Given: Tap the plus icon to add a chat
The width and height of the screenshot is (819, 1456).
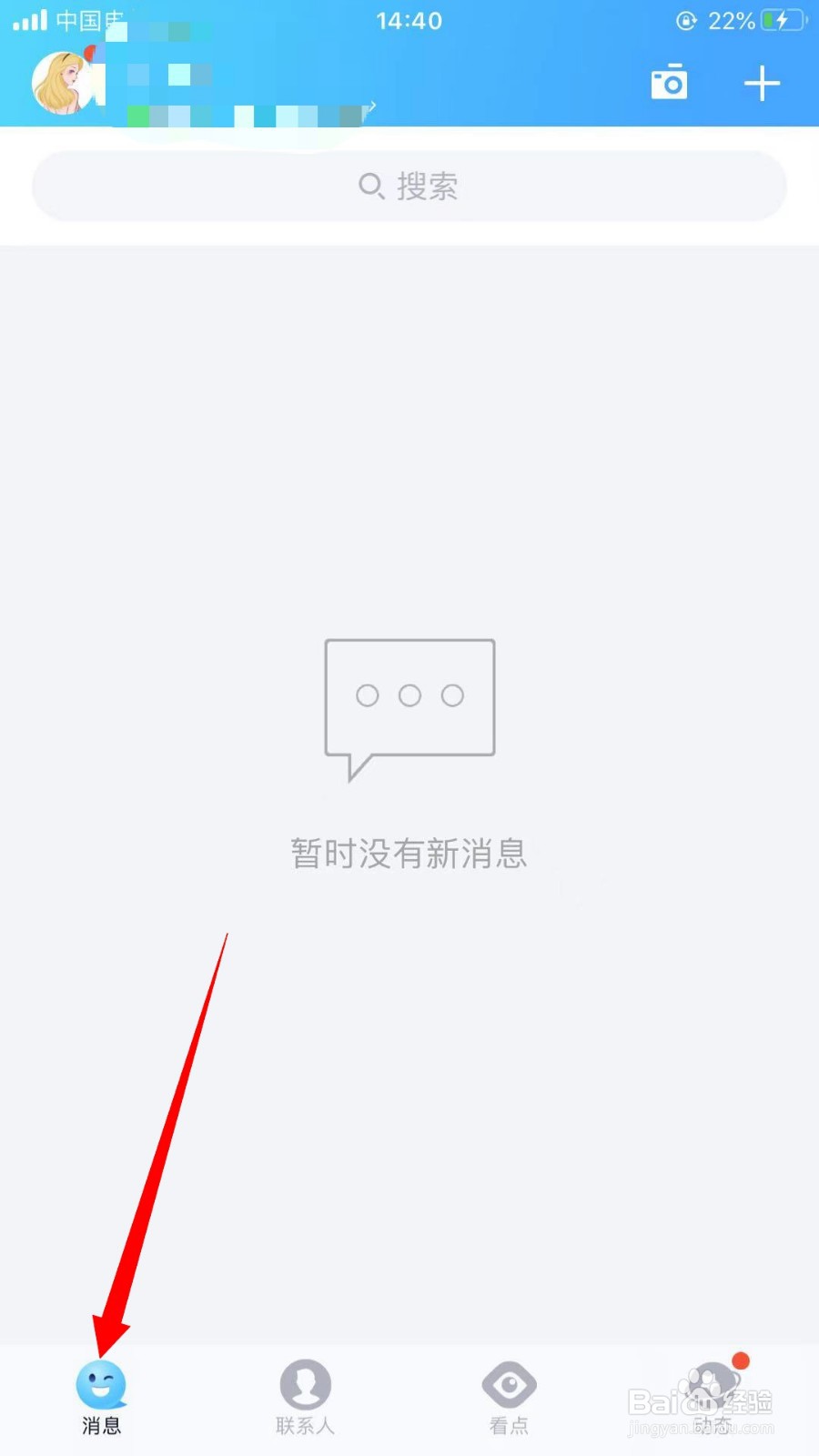Looking at the screenshot, I should (x=762, y=83).
